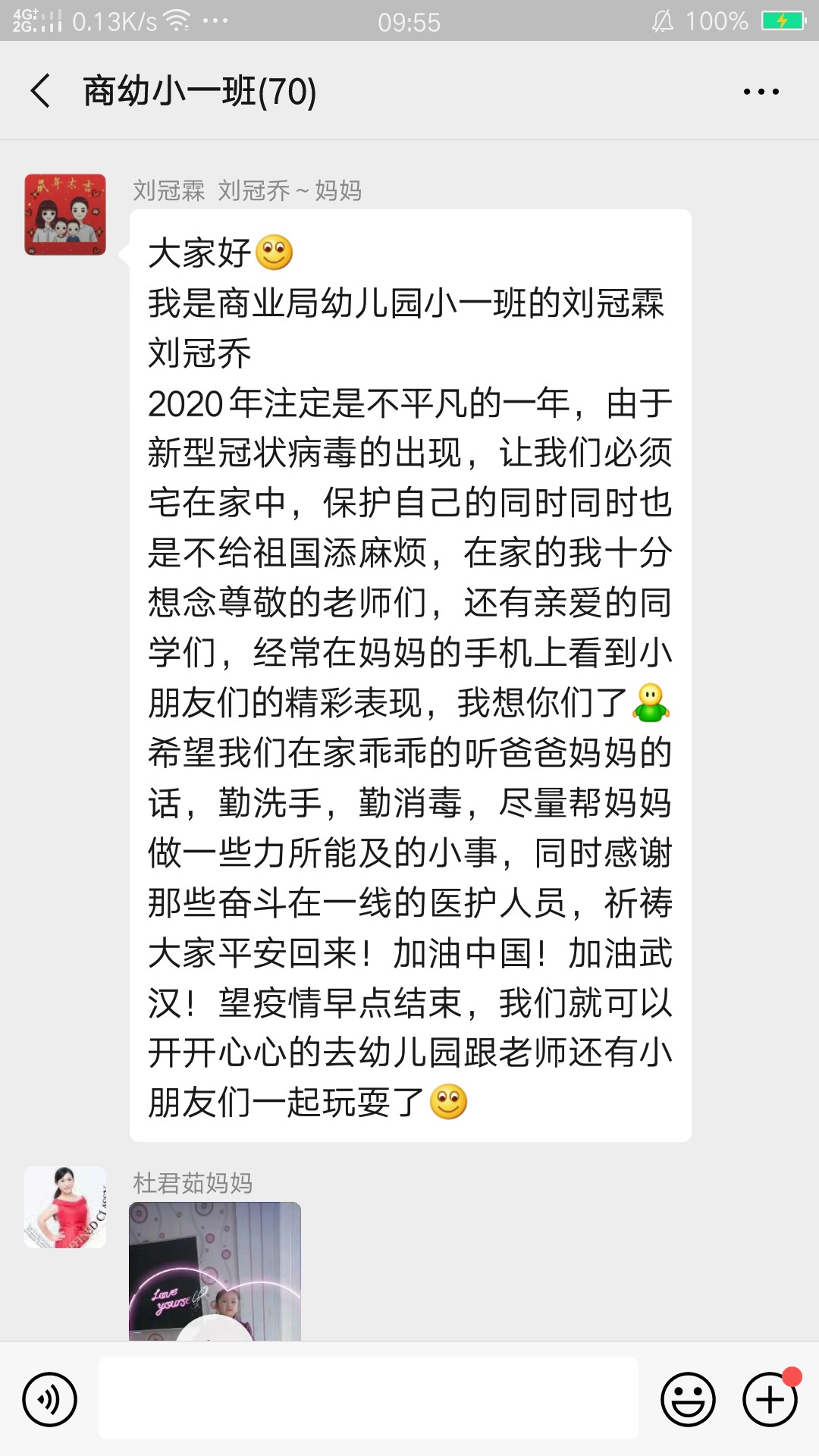
Task: Open avatar of 刘冠霖 刘冠乔~妈妈
Action: [x=65, y=215]
